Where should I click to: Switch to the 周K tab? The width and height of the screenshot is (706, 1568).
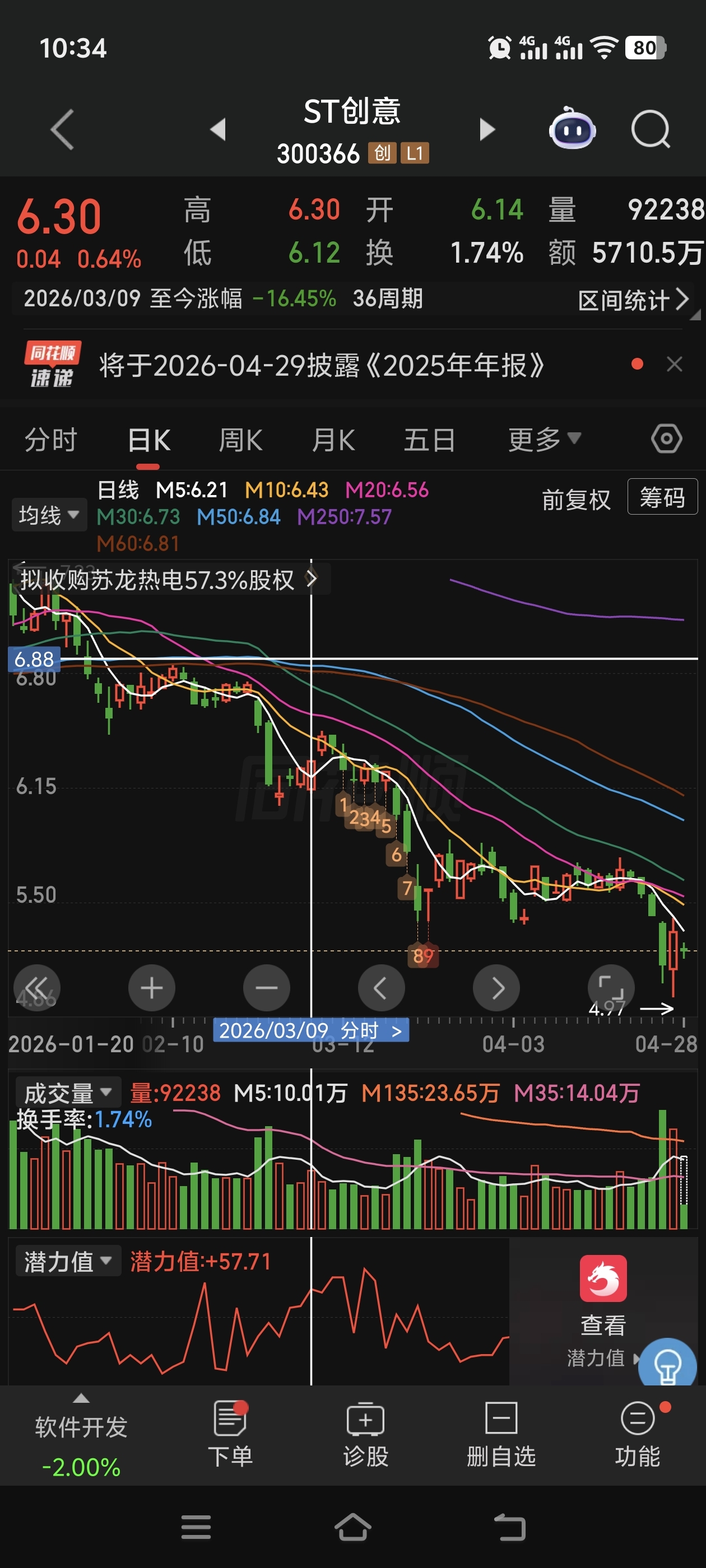(x=240, y=440)
